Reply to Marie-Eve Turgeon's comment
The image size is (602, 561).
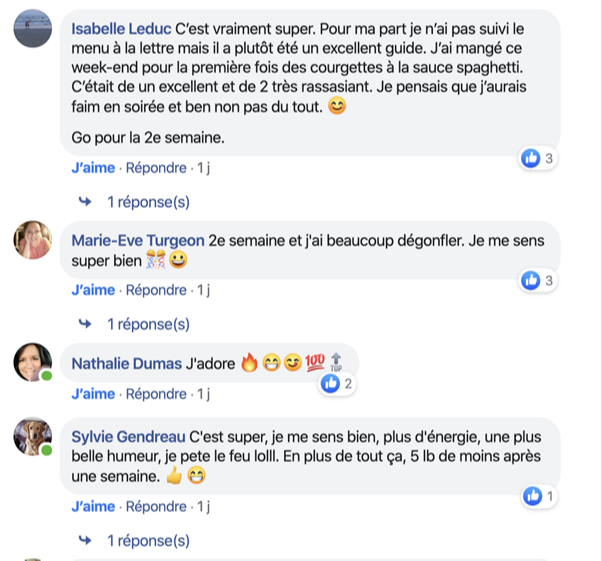(x=156, y=290)
